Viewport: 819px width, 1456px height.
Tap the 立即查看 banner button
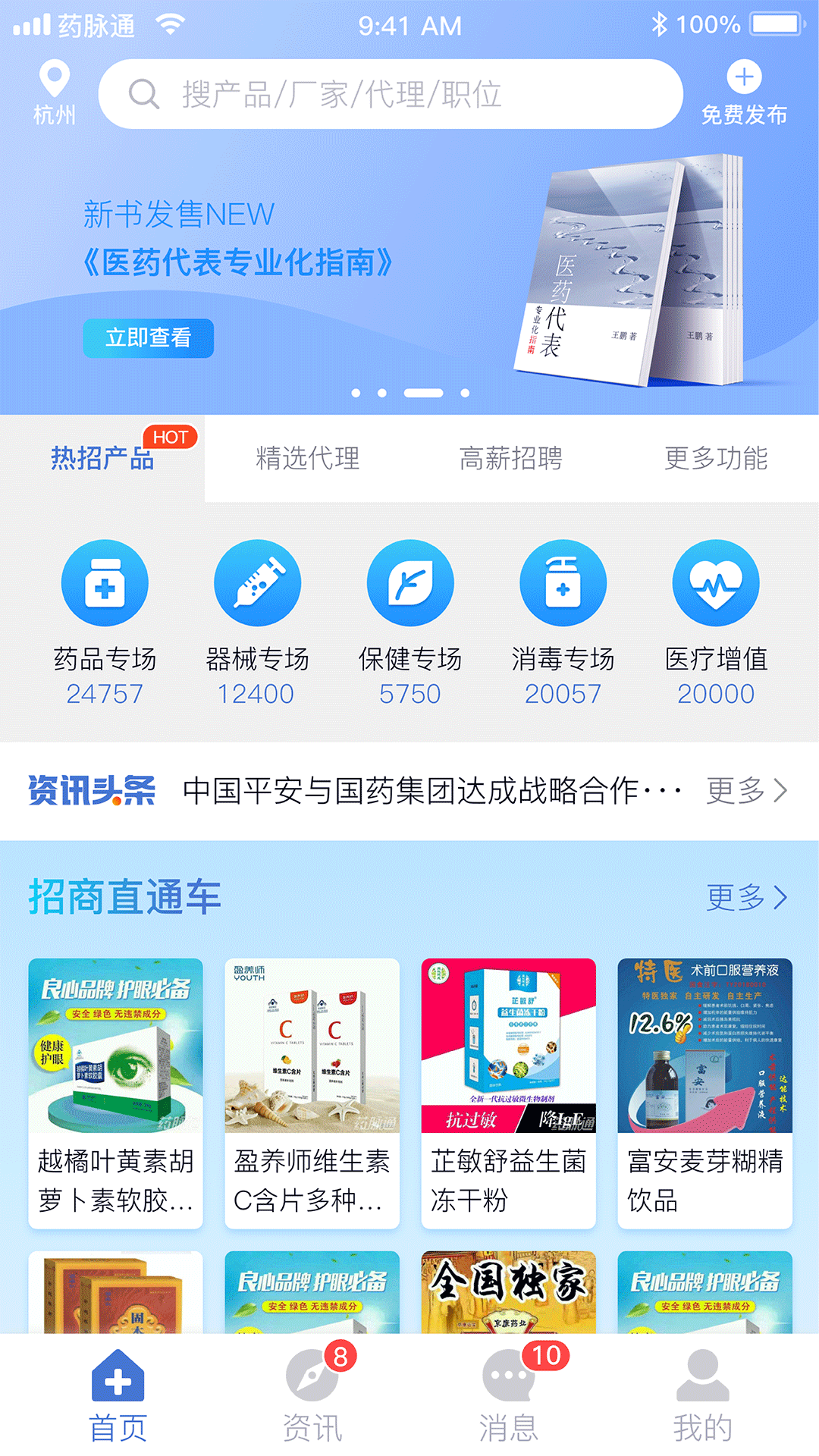coord(148,337)
